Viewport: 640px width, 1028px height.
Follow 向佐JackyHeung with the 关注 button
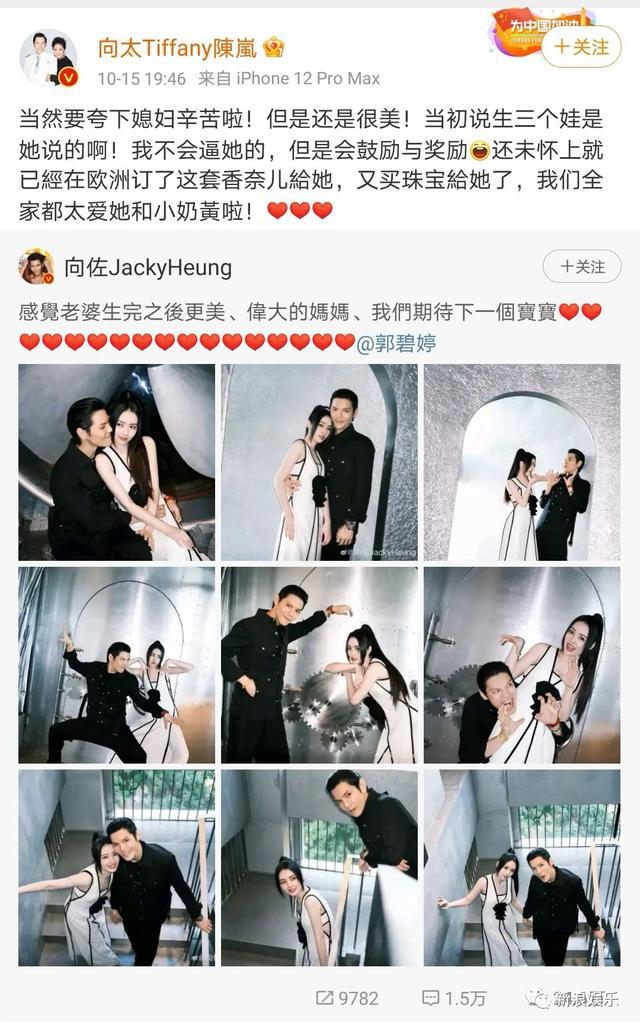click(581, 267)
